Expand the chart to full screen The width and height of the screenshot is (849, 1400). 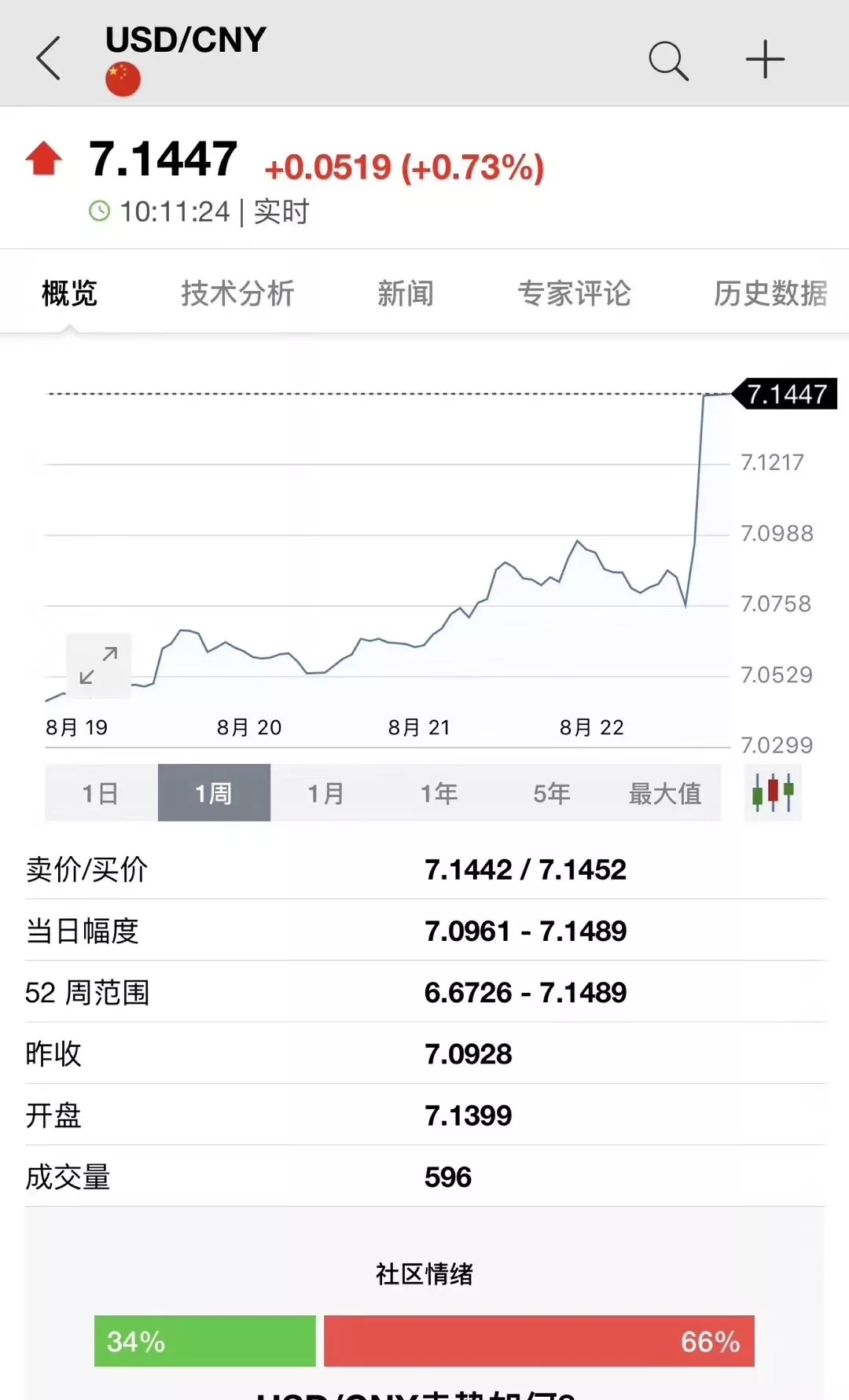tap(98, 665)
